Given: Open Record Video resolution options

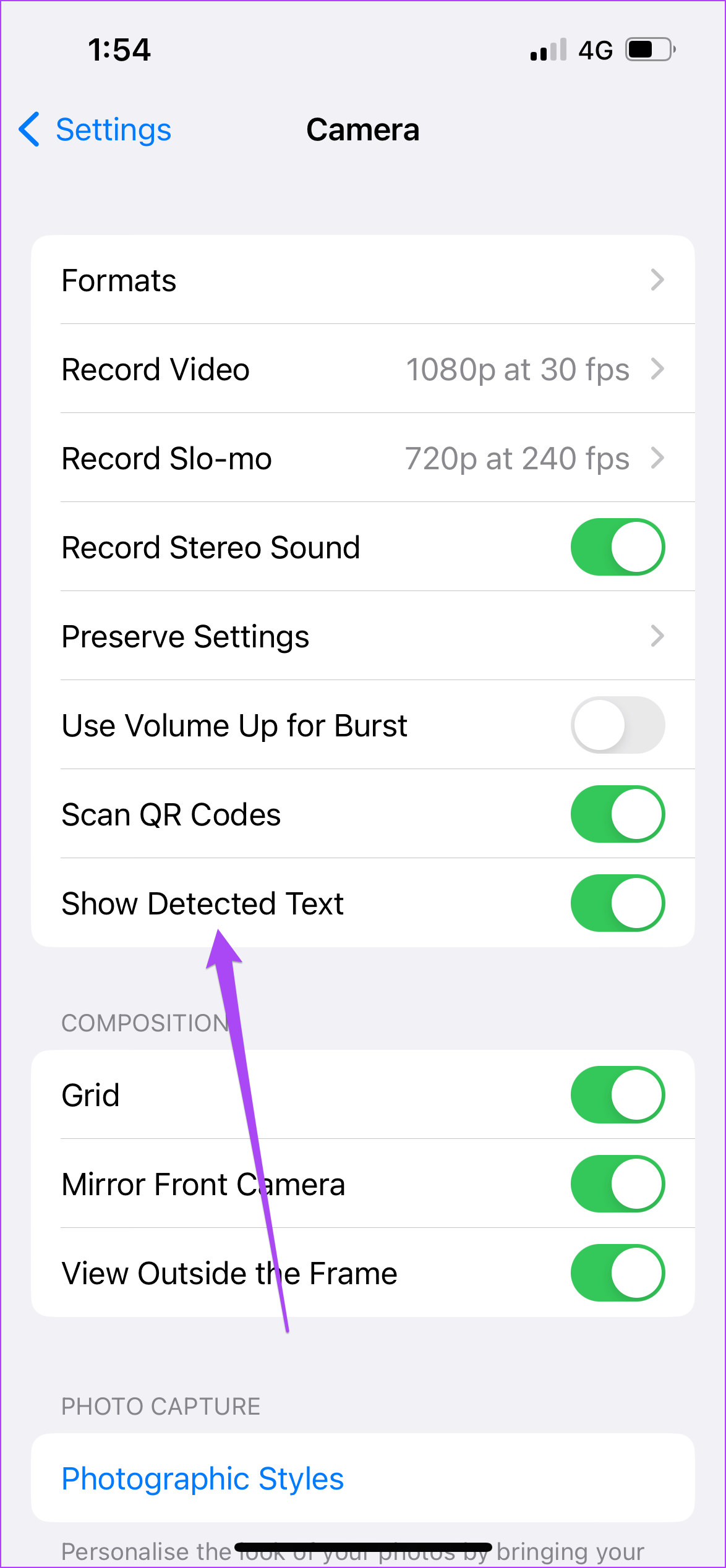Looking at the screenshot, I should point(363,369).
